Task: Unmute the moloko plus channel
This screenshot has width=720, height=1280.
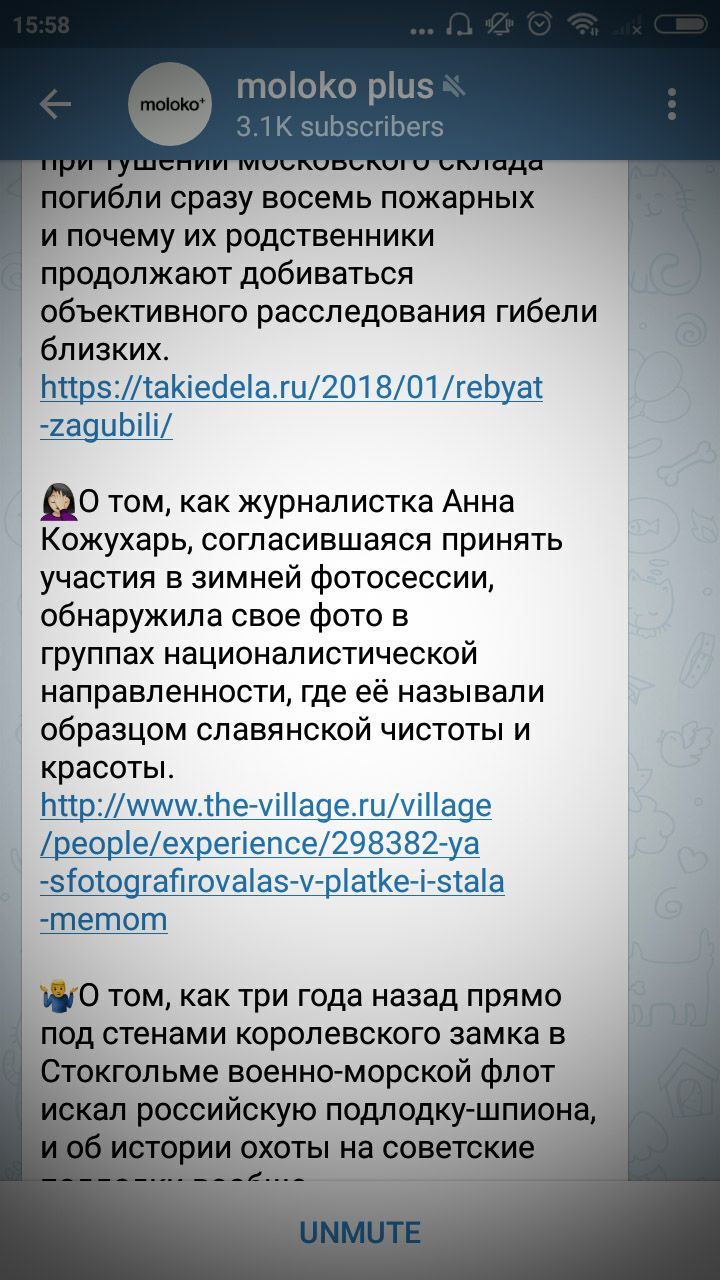Action: tap(360, 1232)
